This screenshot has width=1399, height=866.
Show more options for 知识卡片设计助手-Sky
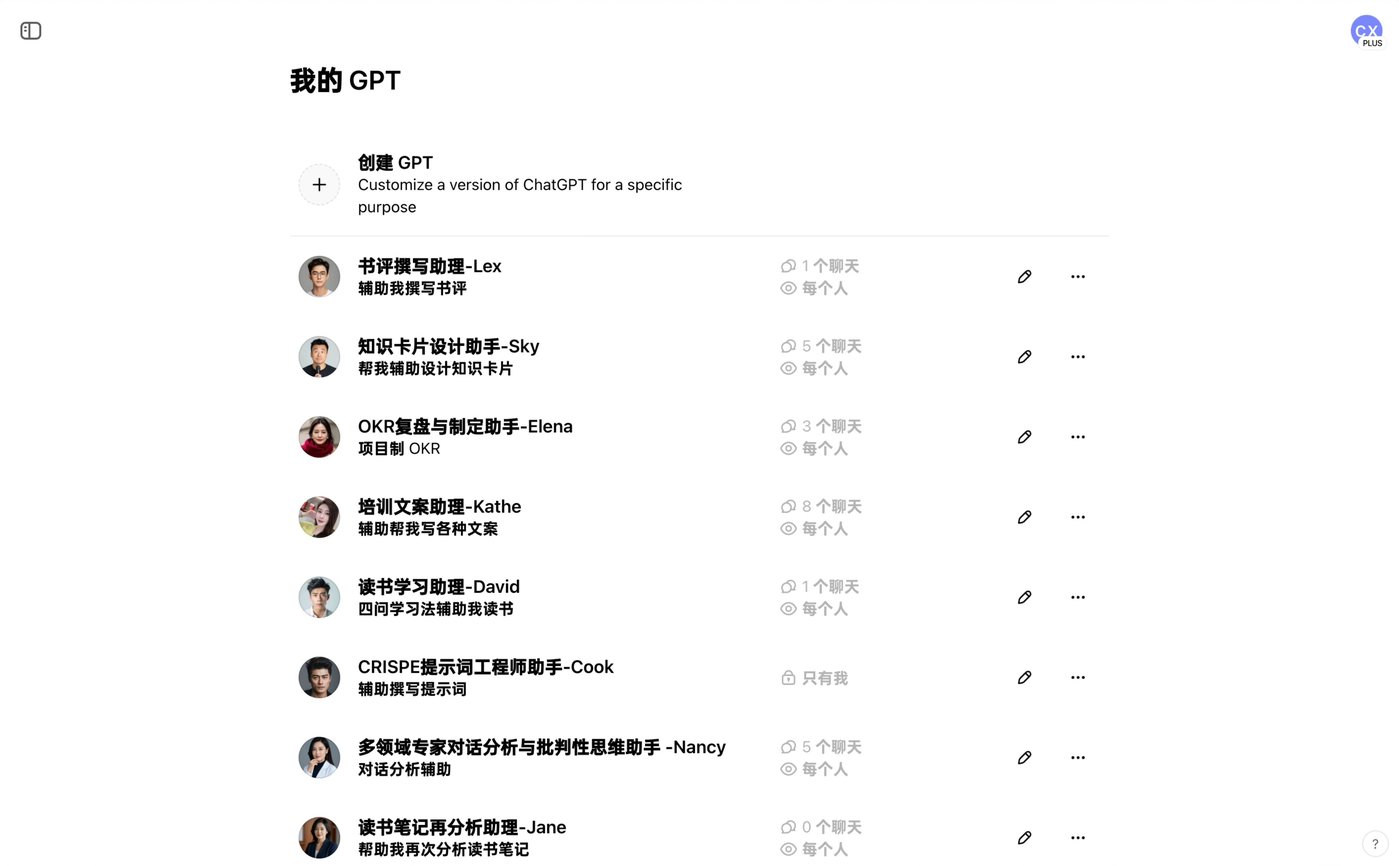(1077, 357)
